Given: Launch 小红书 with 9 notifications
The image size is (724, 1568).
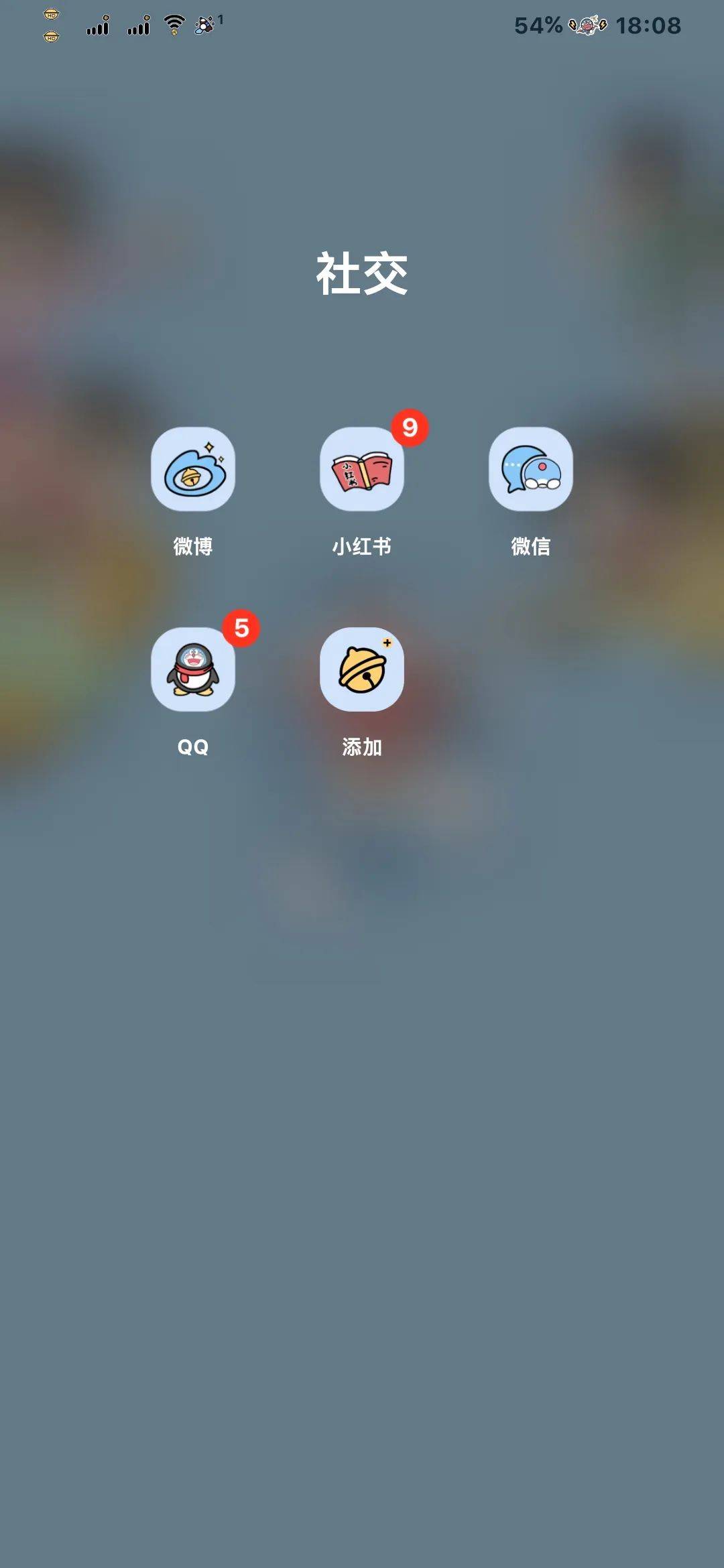Looking at the screenshot, I should pos(362,469).
